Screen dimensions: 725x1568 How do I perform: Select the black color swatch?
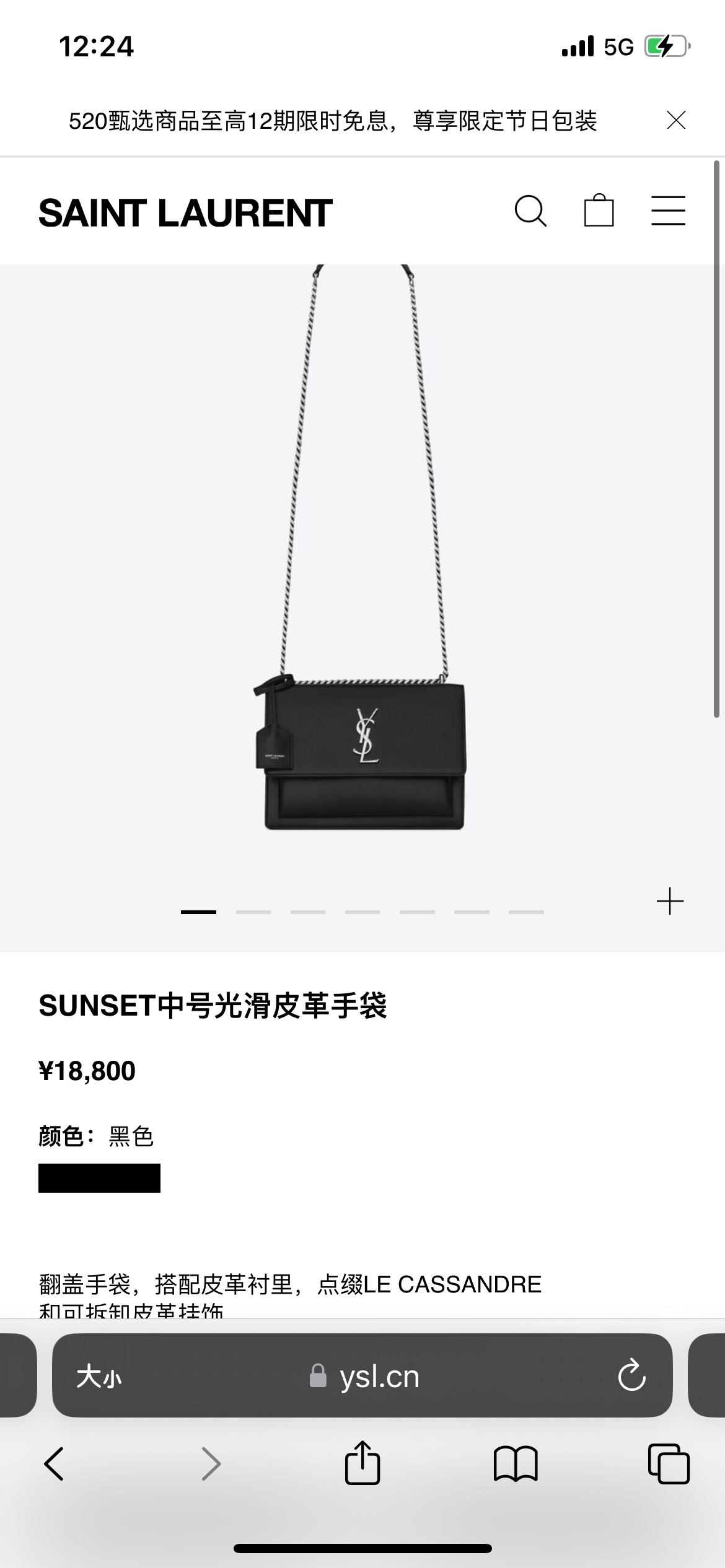[99, 1178]
